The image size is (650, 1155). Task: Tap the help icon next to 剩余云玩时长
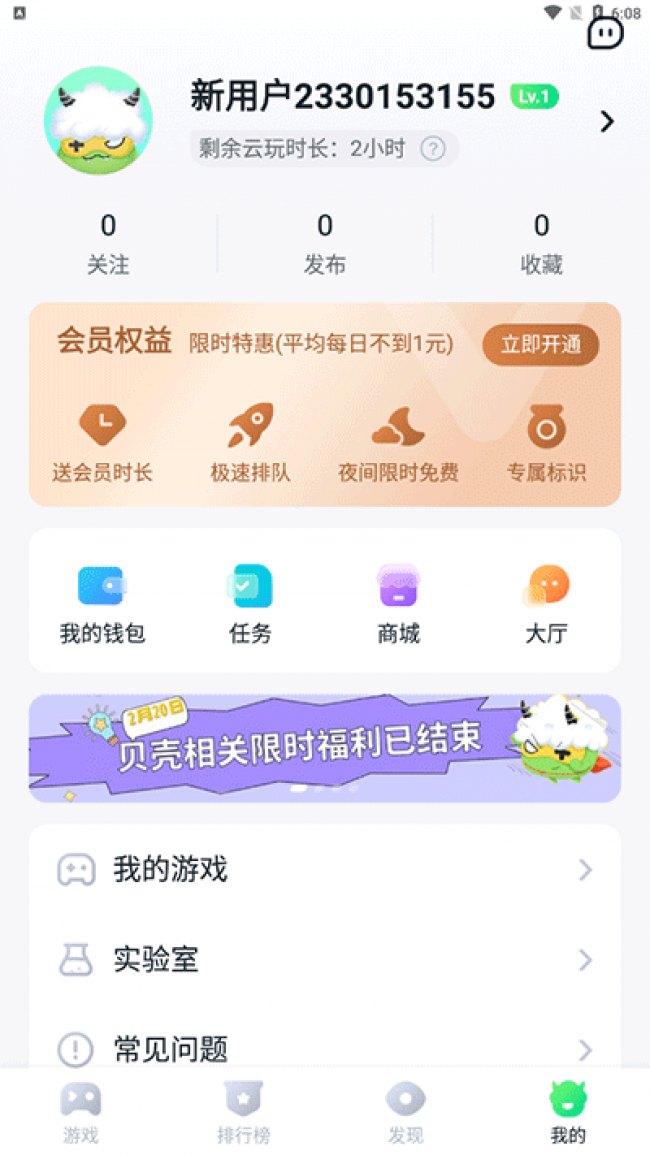tap(432, 149)
